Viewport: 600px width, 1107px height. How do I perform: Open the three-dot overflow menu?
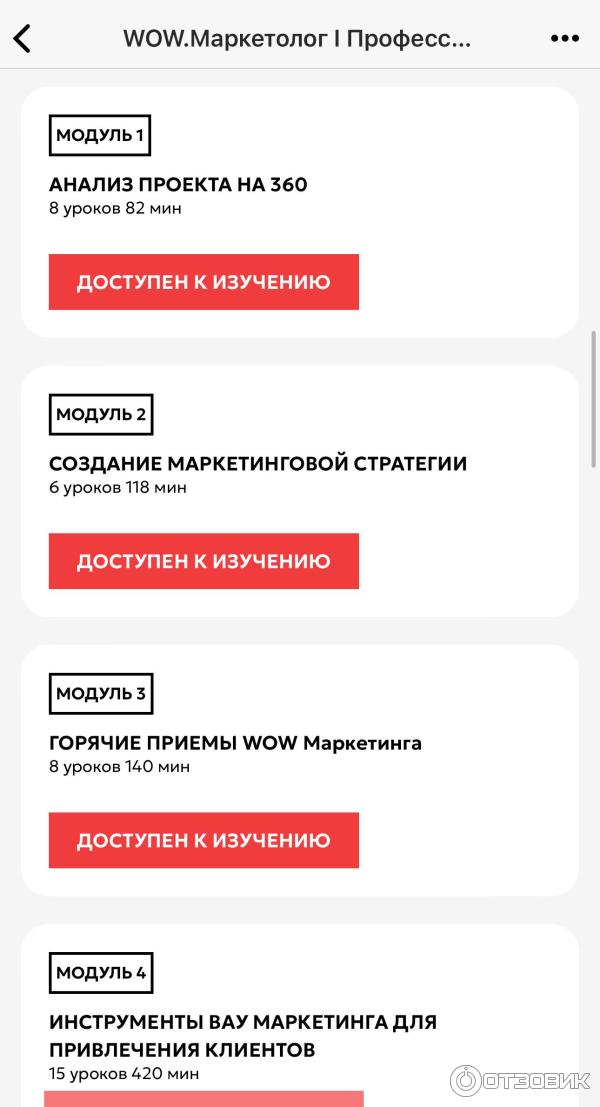[x=565, y=39]
